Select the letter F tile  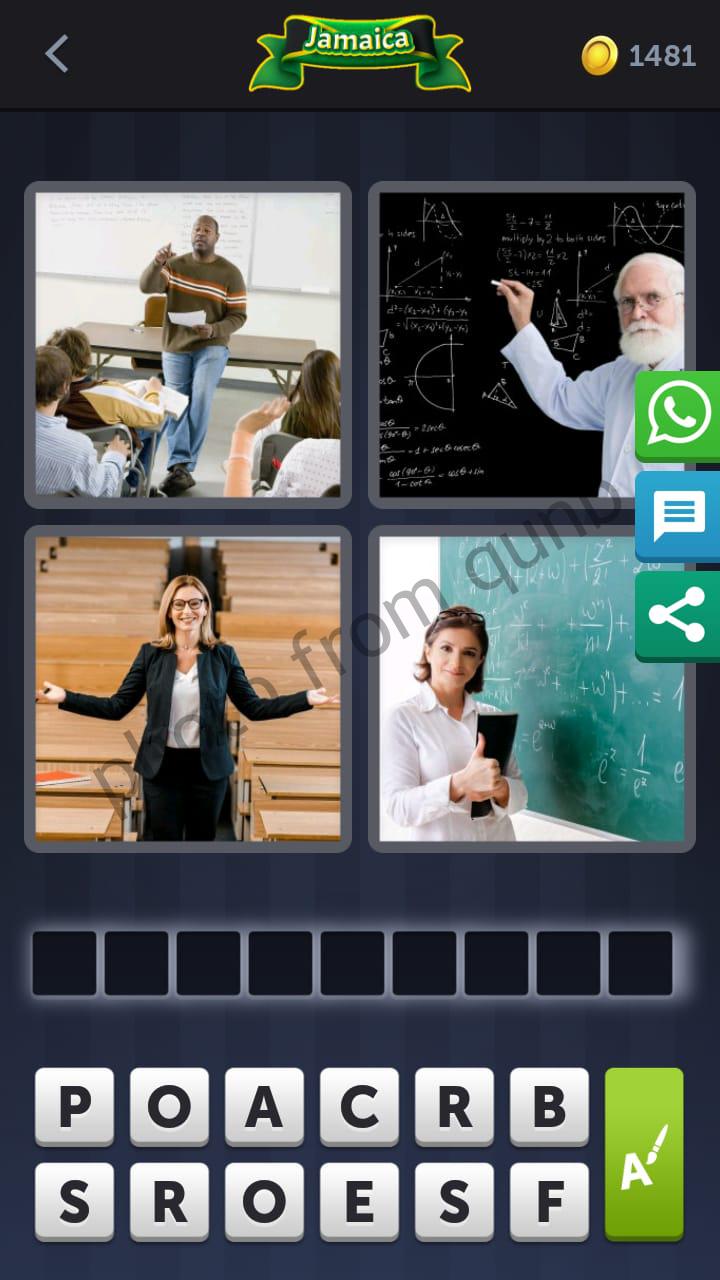549,1201
